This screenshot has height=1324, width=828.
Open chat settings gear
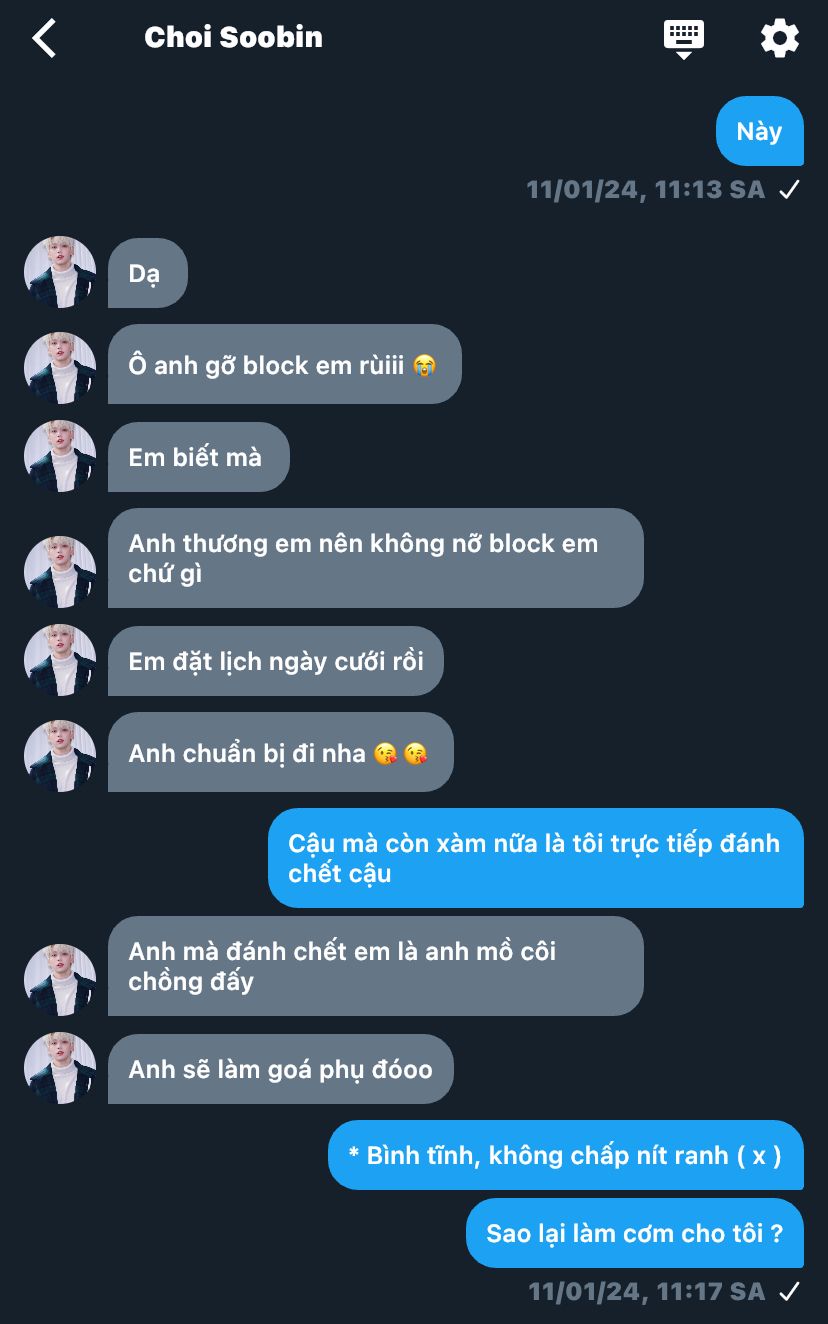coord(780,39)
